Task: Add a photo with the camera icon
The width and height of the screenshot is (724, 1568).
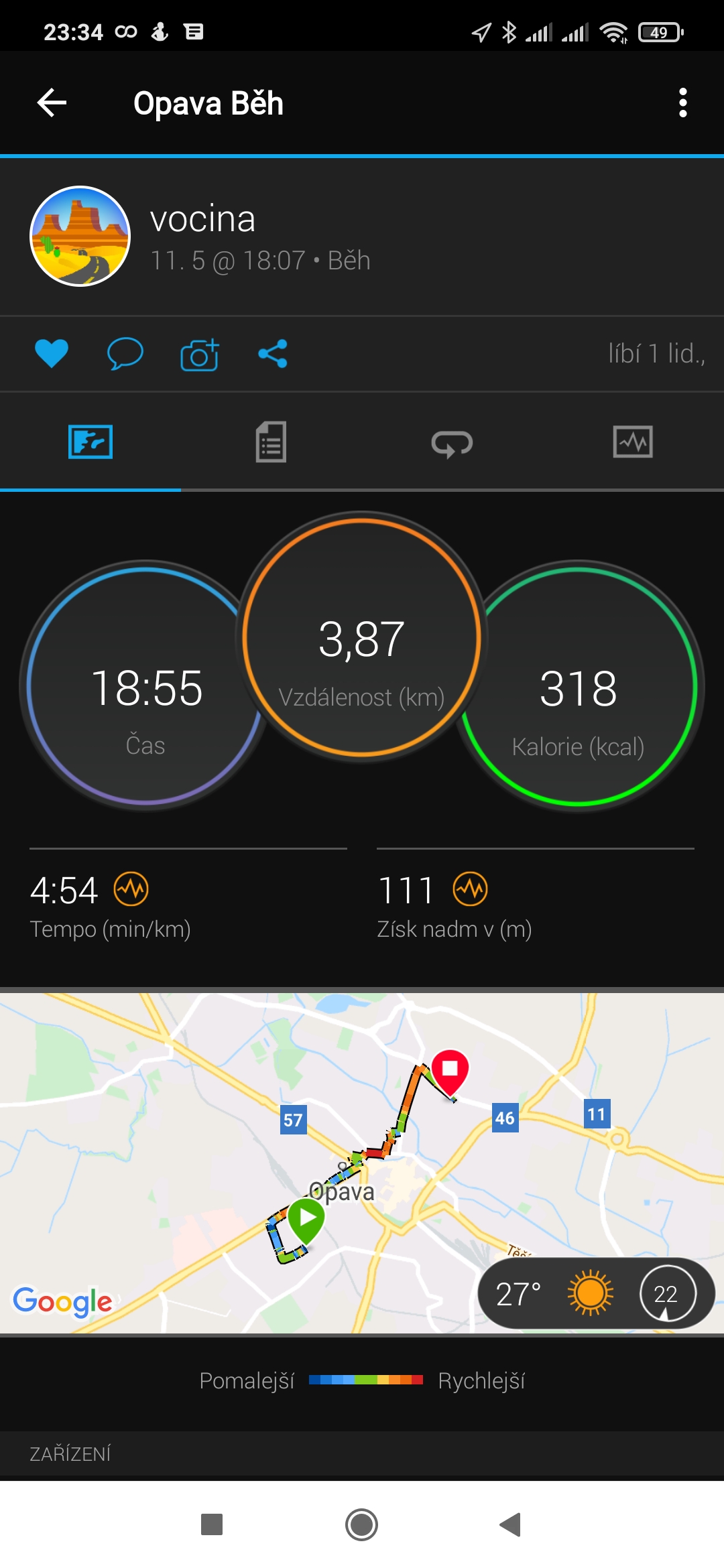Action: pos(199,354)
